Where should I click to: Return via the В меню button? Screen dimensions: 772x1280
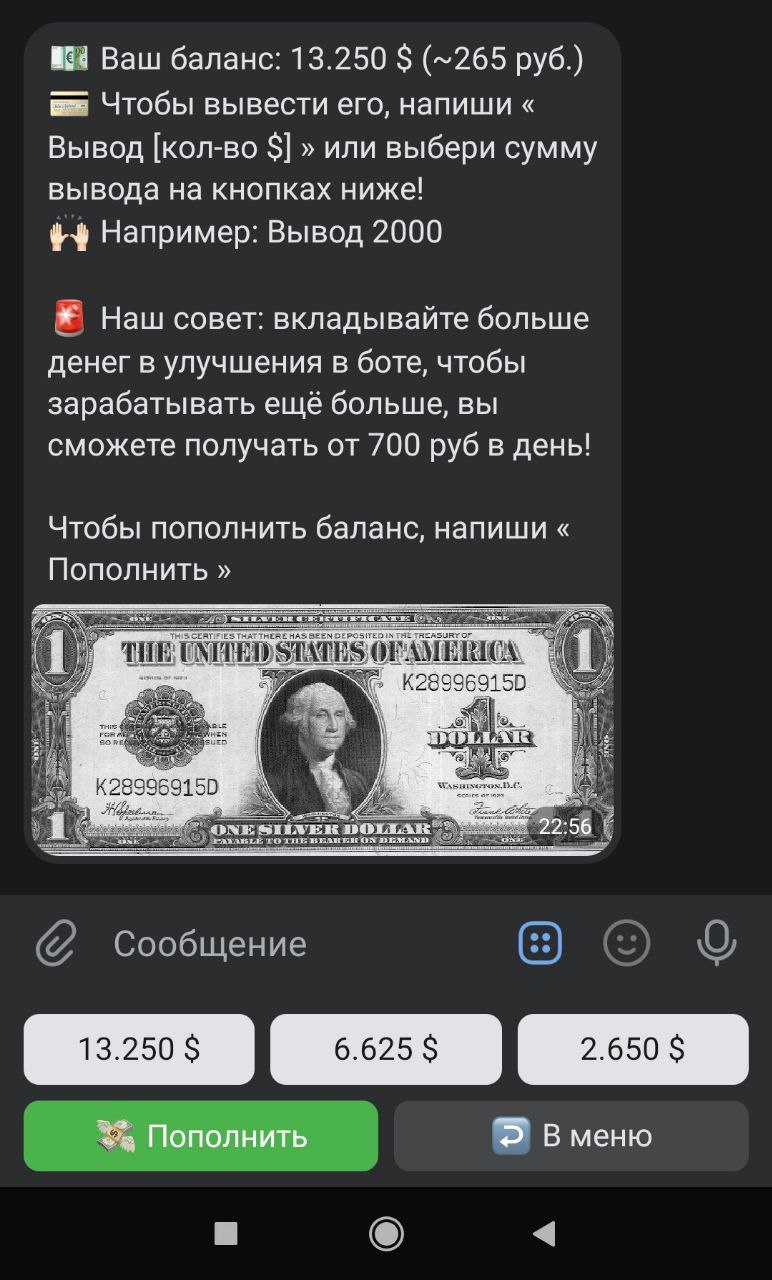pyautogui.click(x=571, y=1136)
